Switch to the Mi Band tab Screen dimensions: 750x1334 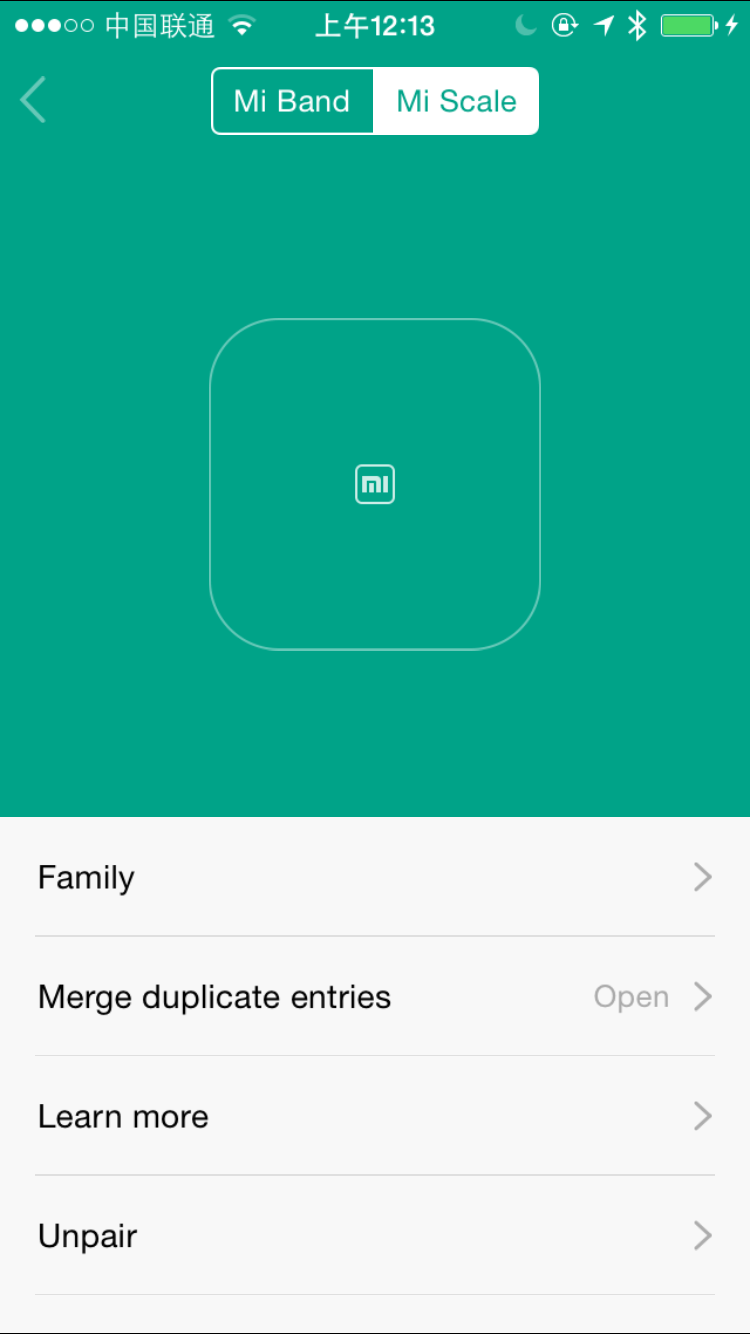[x=292, y=101]
